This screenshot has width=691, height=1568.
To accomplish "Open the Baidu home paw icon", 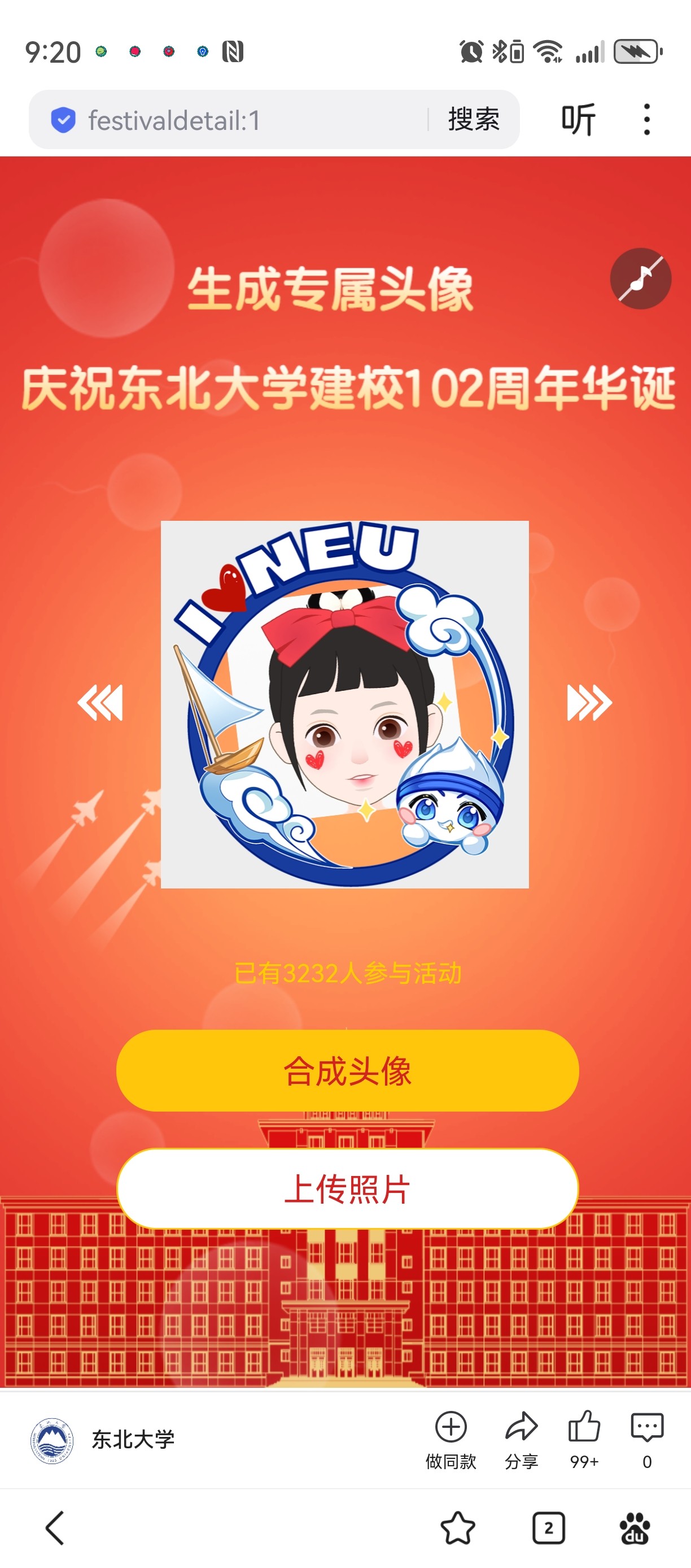I will tap(635, 1528).
